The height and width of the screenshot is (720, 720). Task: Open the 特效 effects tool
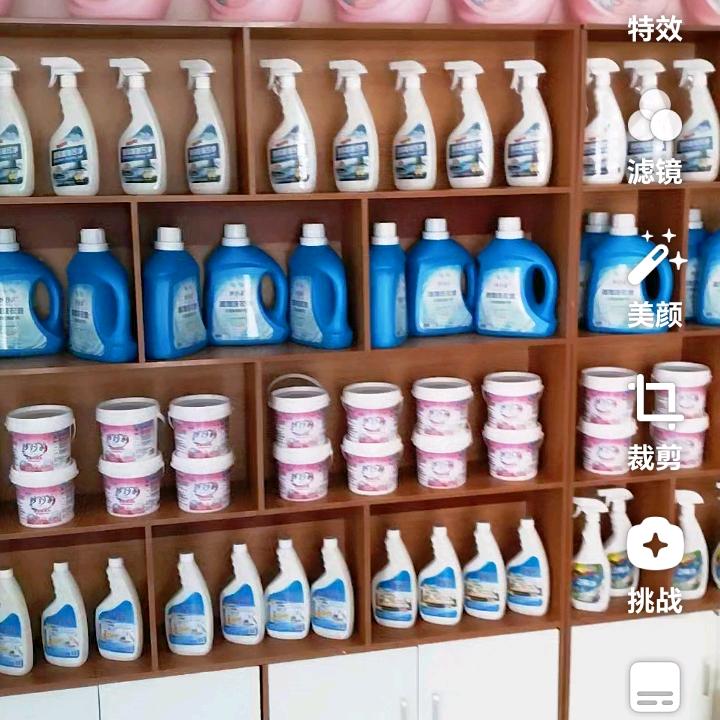pos(655,29)
